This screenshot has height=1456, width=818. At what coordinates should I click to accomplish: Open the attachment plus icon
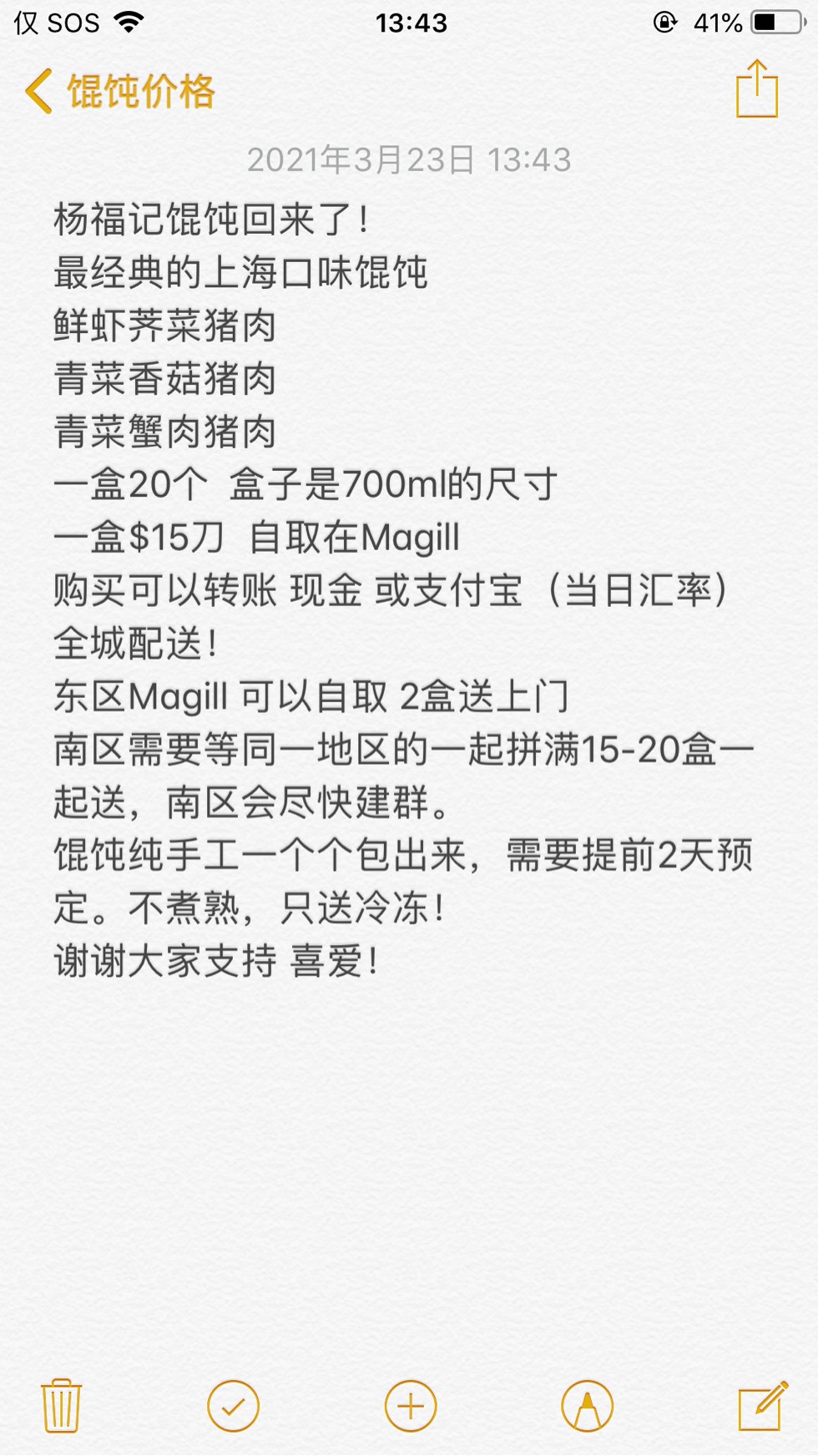pyautogui.click(x=409, y=1405)
